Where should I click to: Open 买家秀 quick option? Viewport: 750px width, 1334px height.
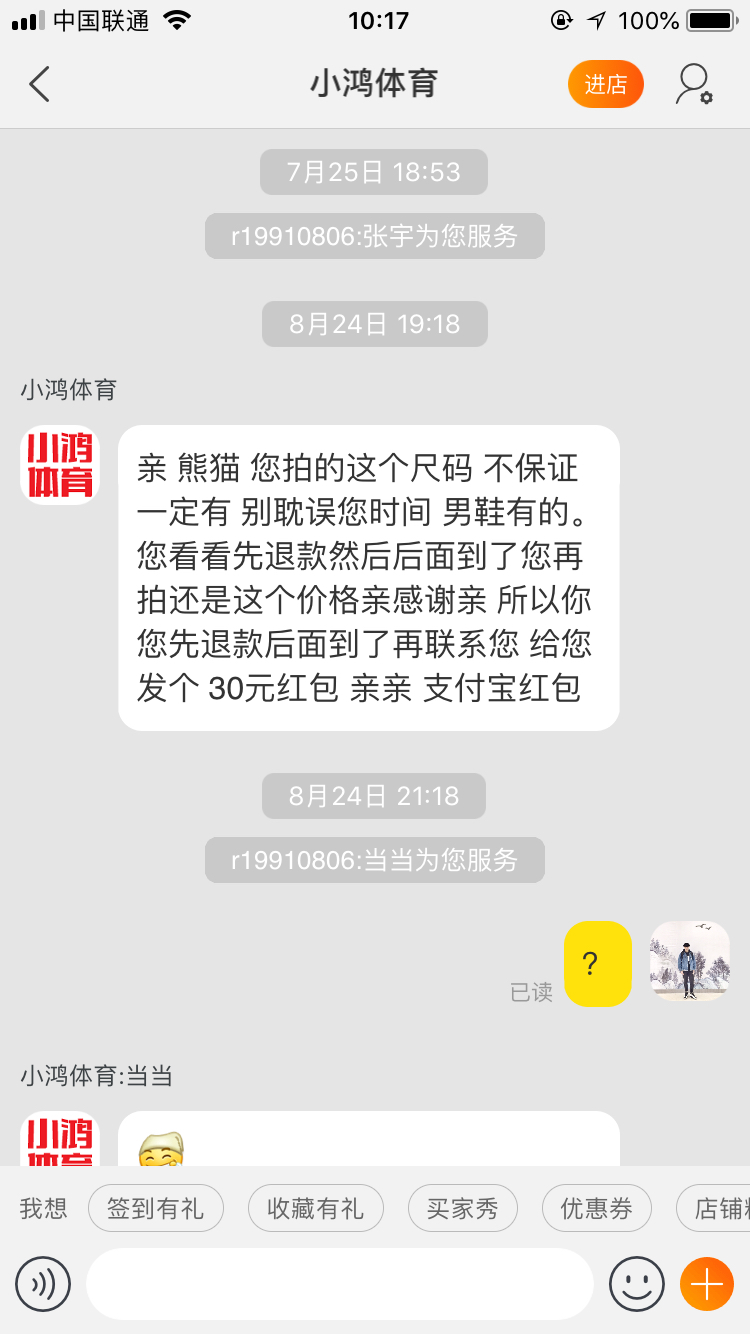tap(462, 1208)
